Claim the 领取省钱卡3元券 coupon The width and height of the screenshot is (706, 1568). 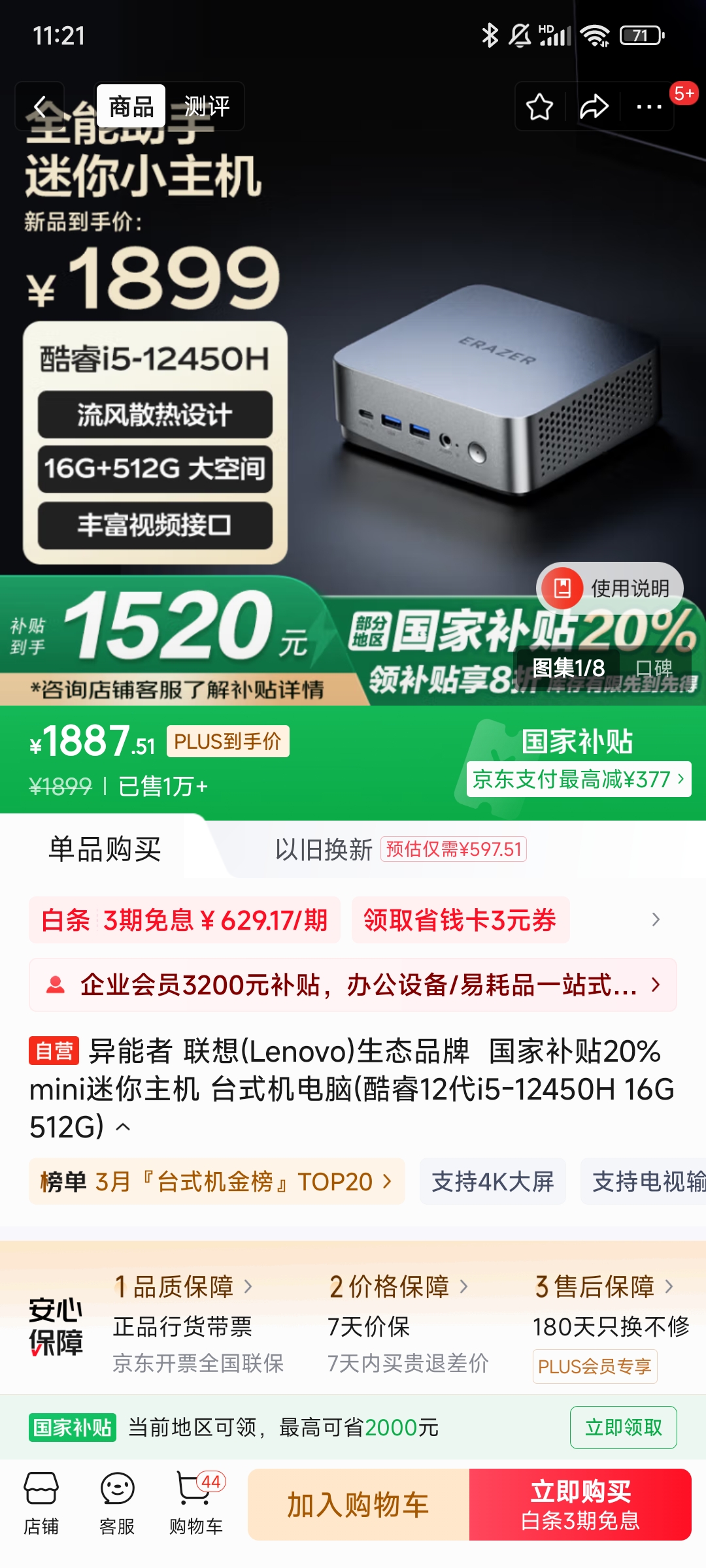coord(460,920)
